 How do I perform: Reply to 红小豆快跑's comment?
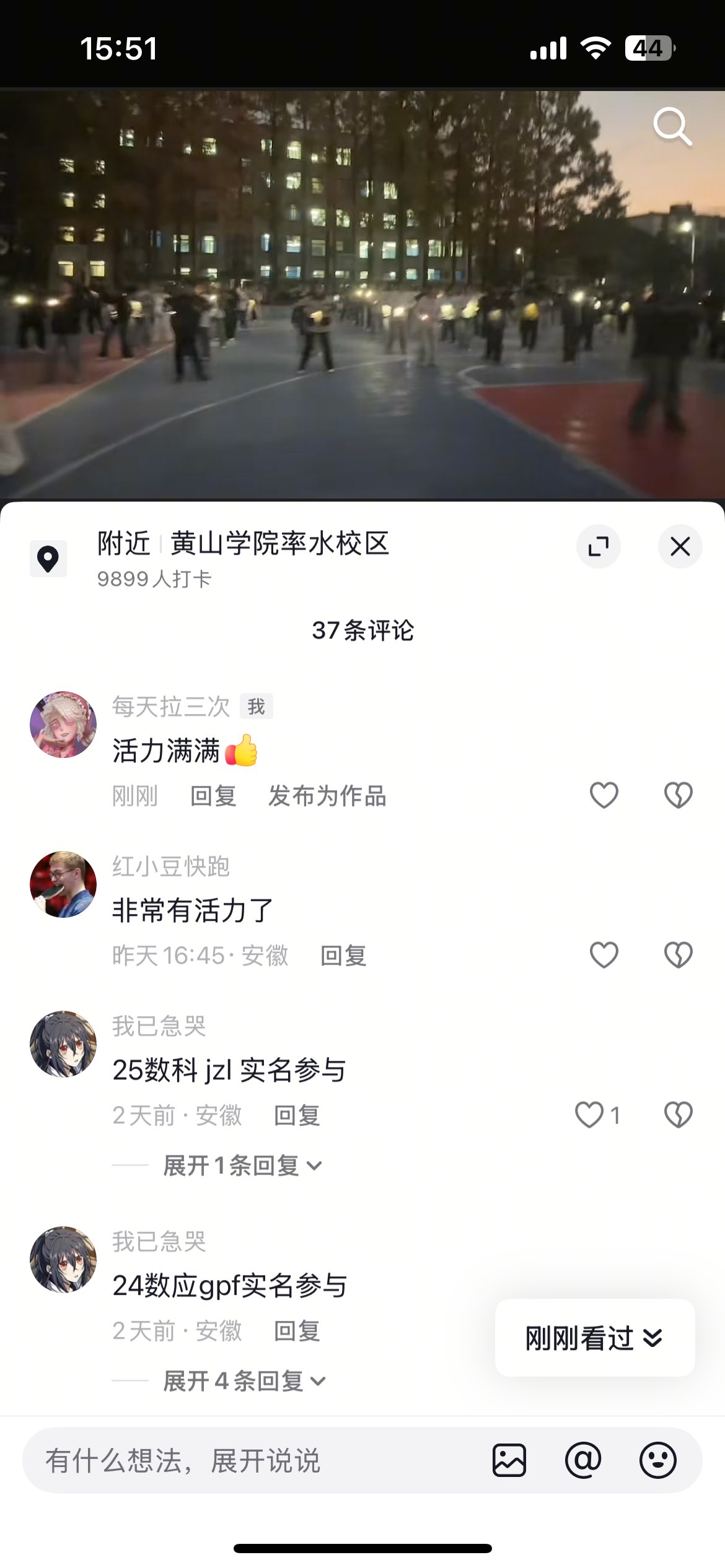click(343, 956)
